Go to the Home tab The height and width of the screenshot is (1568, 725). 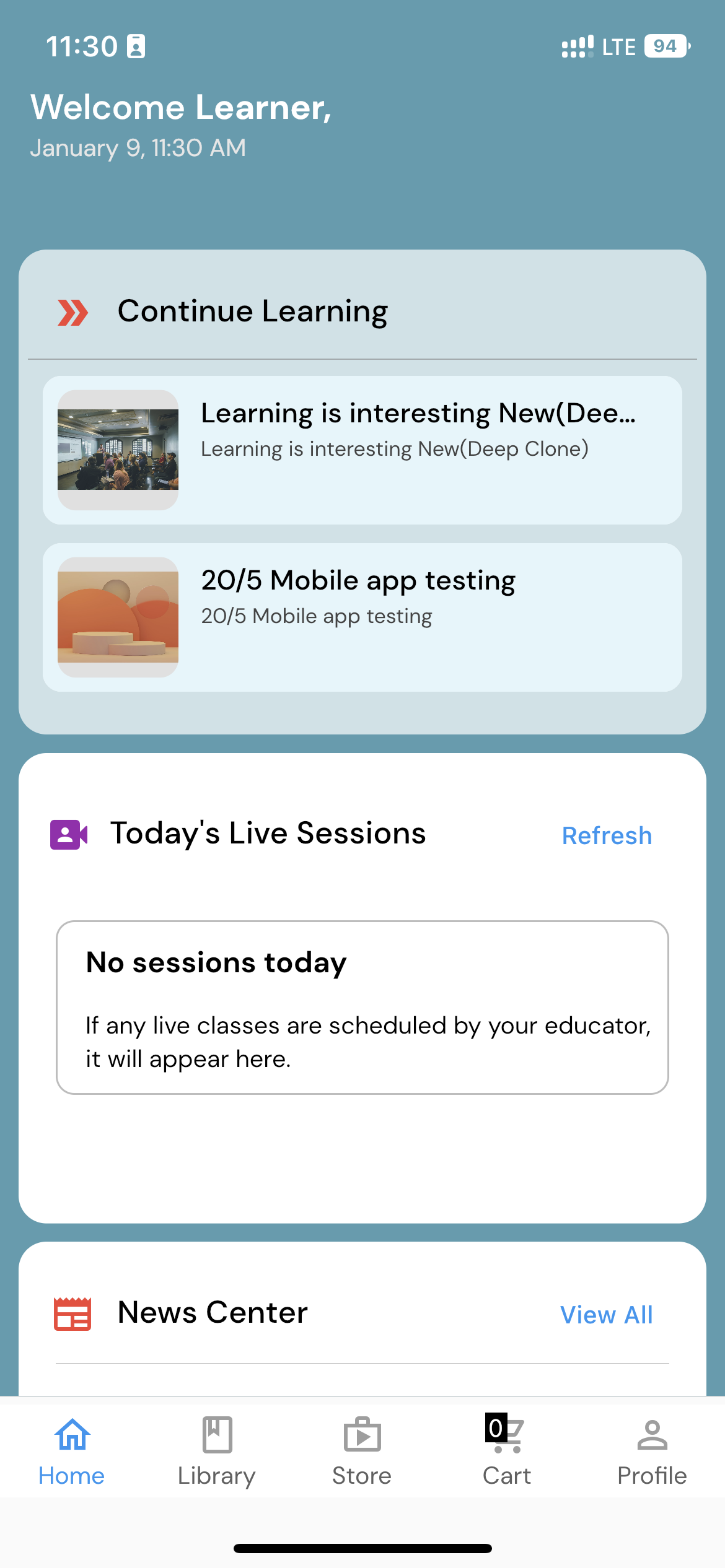[x=72, y=1451]
